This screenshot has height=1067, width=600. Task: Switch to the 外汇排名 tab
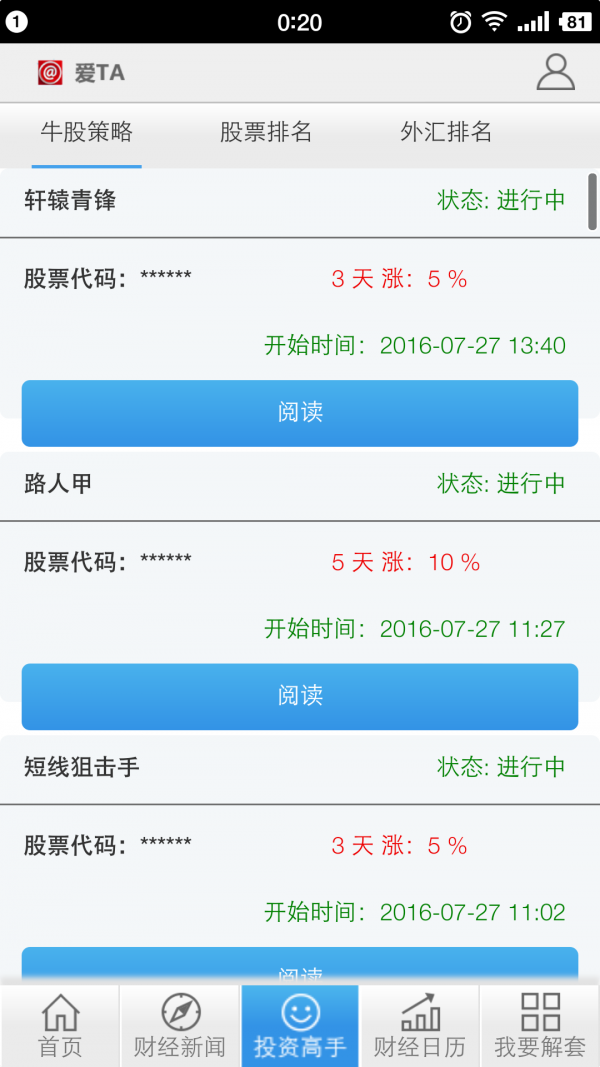click(446, 132)
